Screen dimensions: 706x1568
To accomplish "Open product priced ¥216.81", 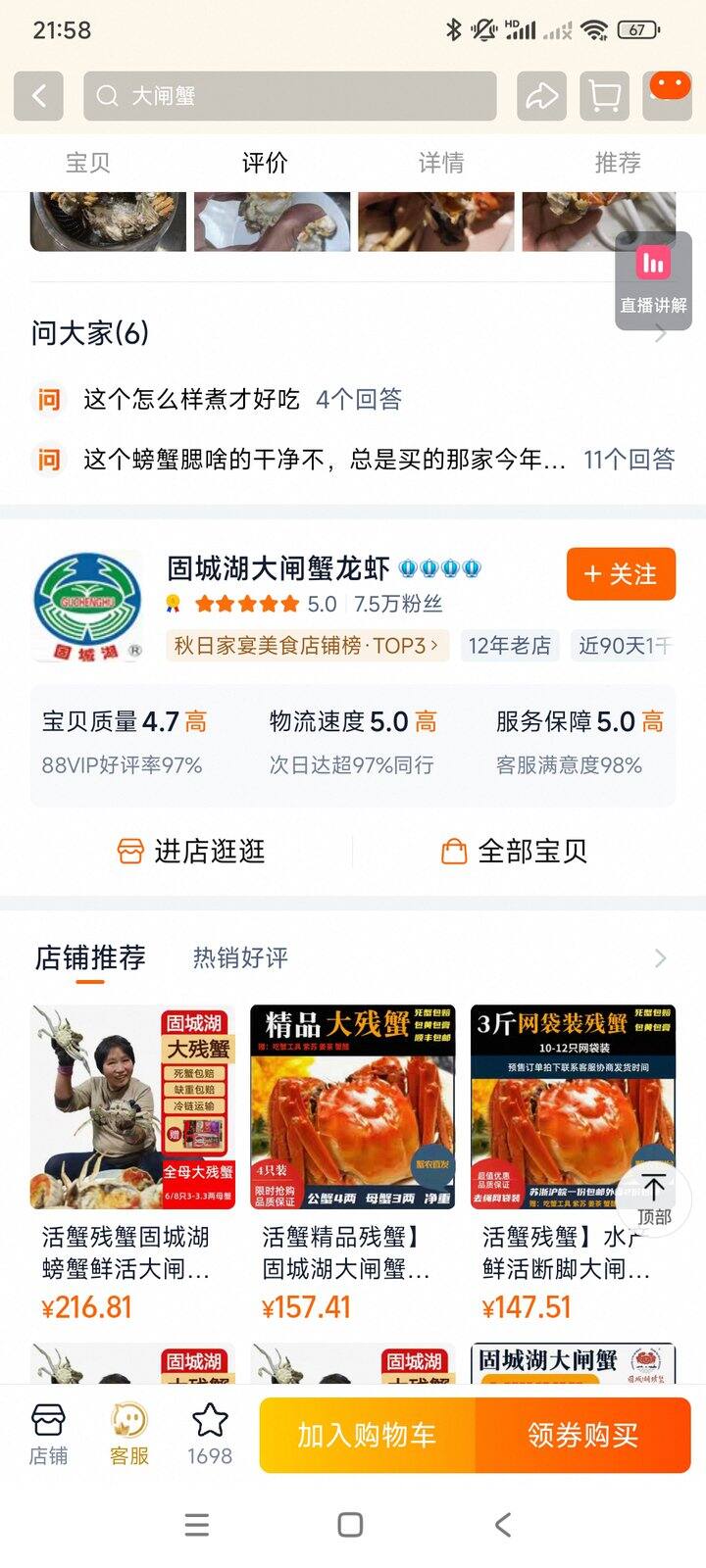I will [x=132, y=1161].
